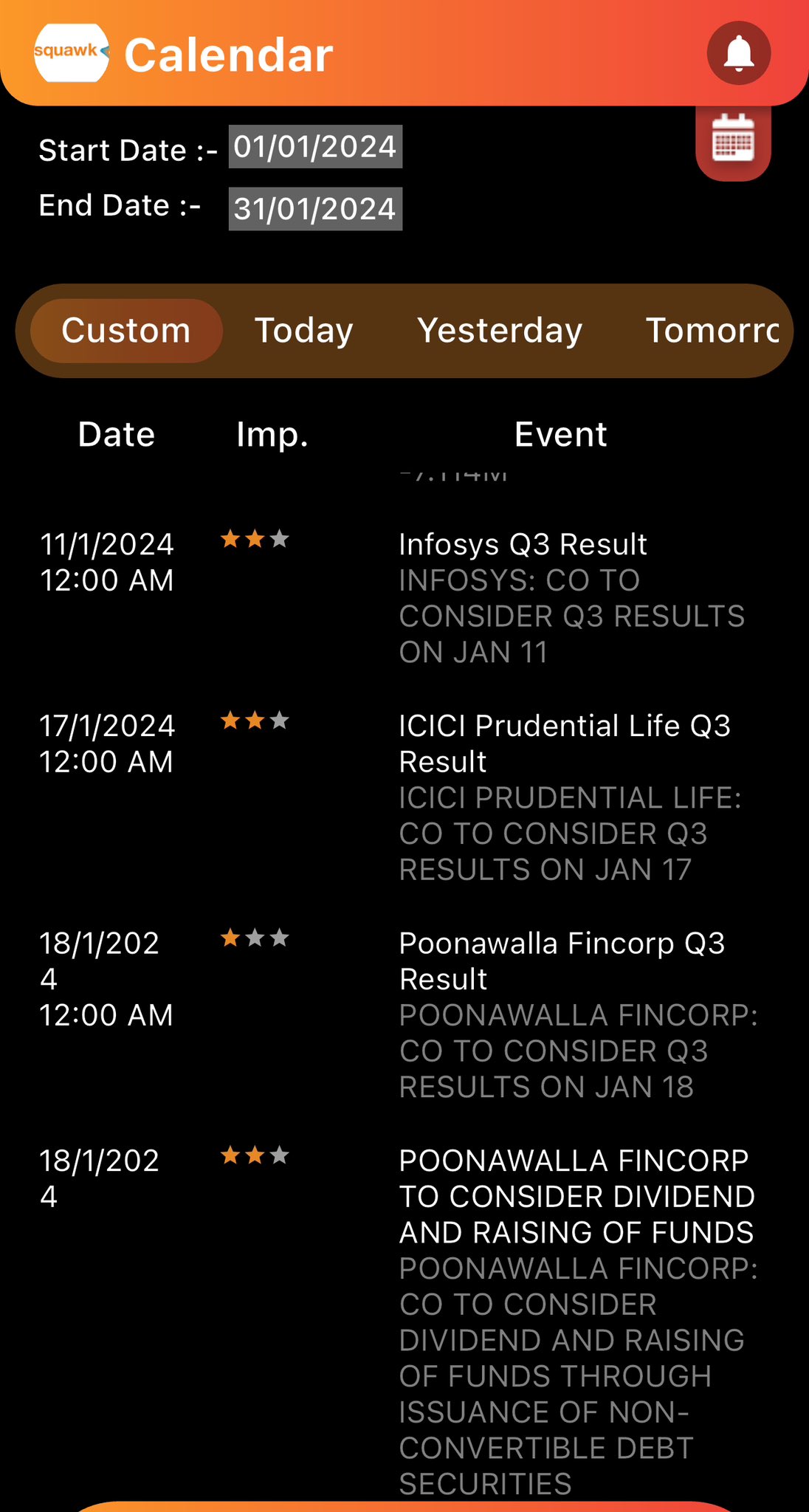Switch to the Yesterday tab
Image resolution: width=809 pixels, height=1512 pixels.
[500, 331]
